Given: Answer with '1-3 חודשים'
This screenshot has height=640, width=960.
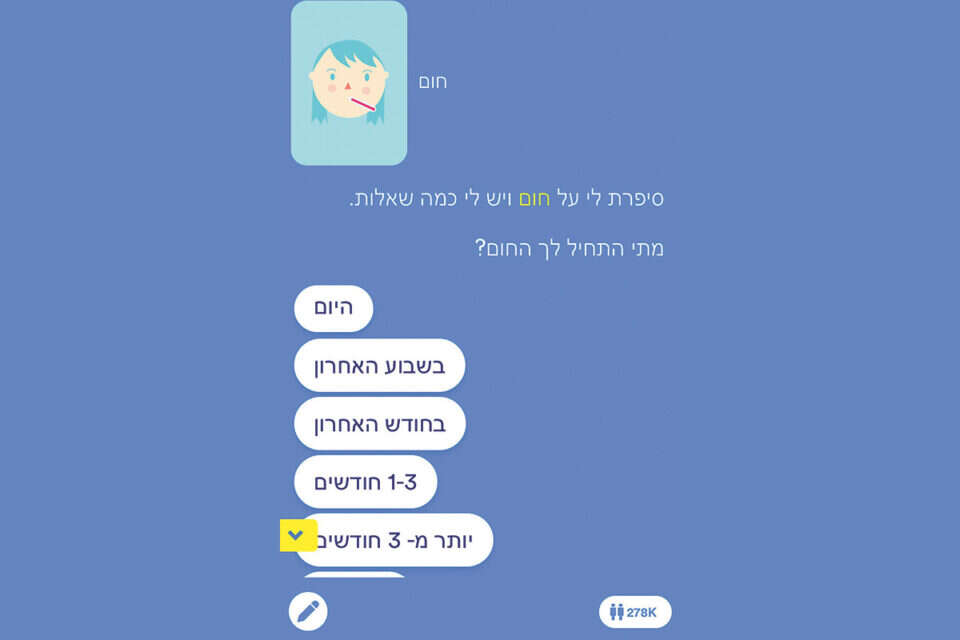Looking at the screenshot, I should 365,482.
